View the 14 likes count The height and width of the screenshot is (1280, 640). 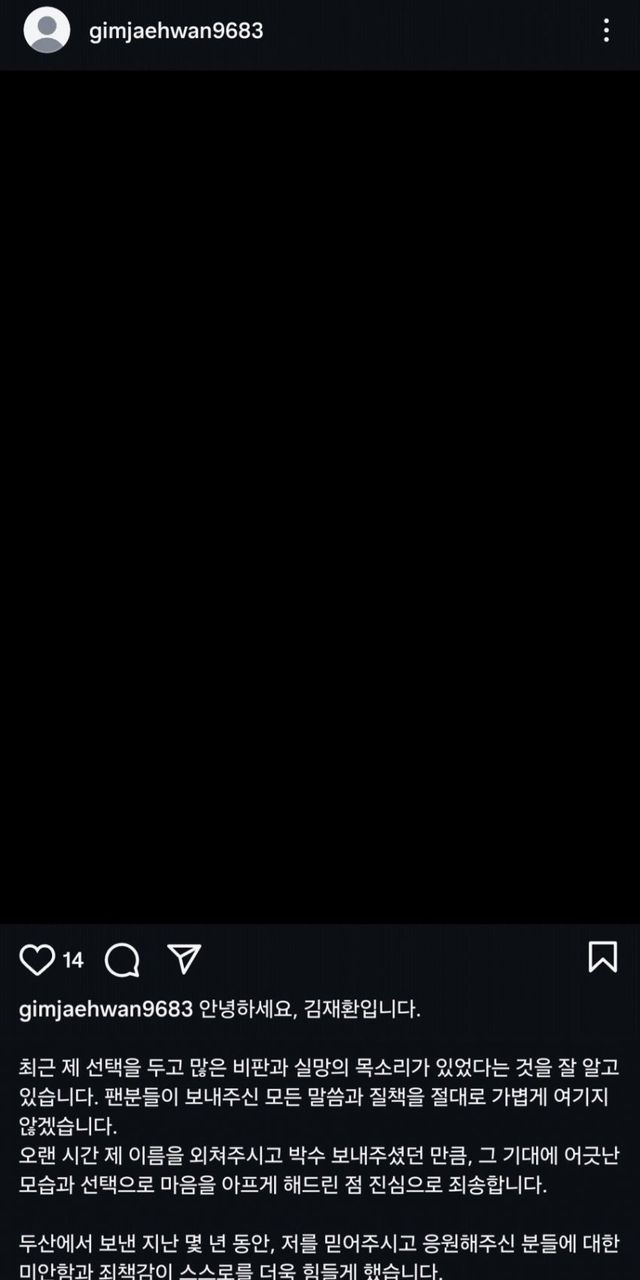tap(73, 960)
